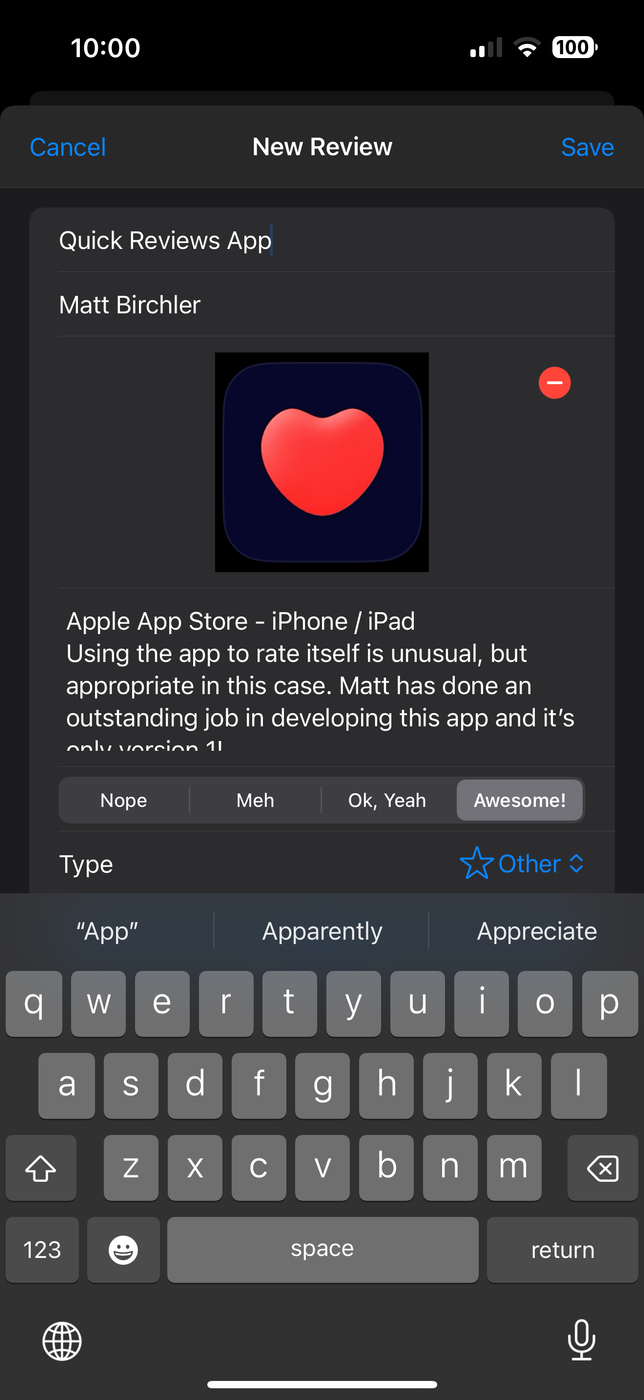The width and height of the screenshot is (644, 1400).
Task: Switch to the 123 numeric keyboard
Action: tap(42, 1249)
